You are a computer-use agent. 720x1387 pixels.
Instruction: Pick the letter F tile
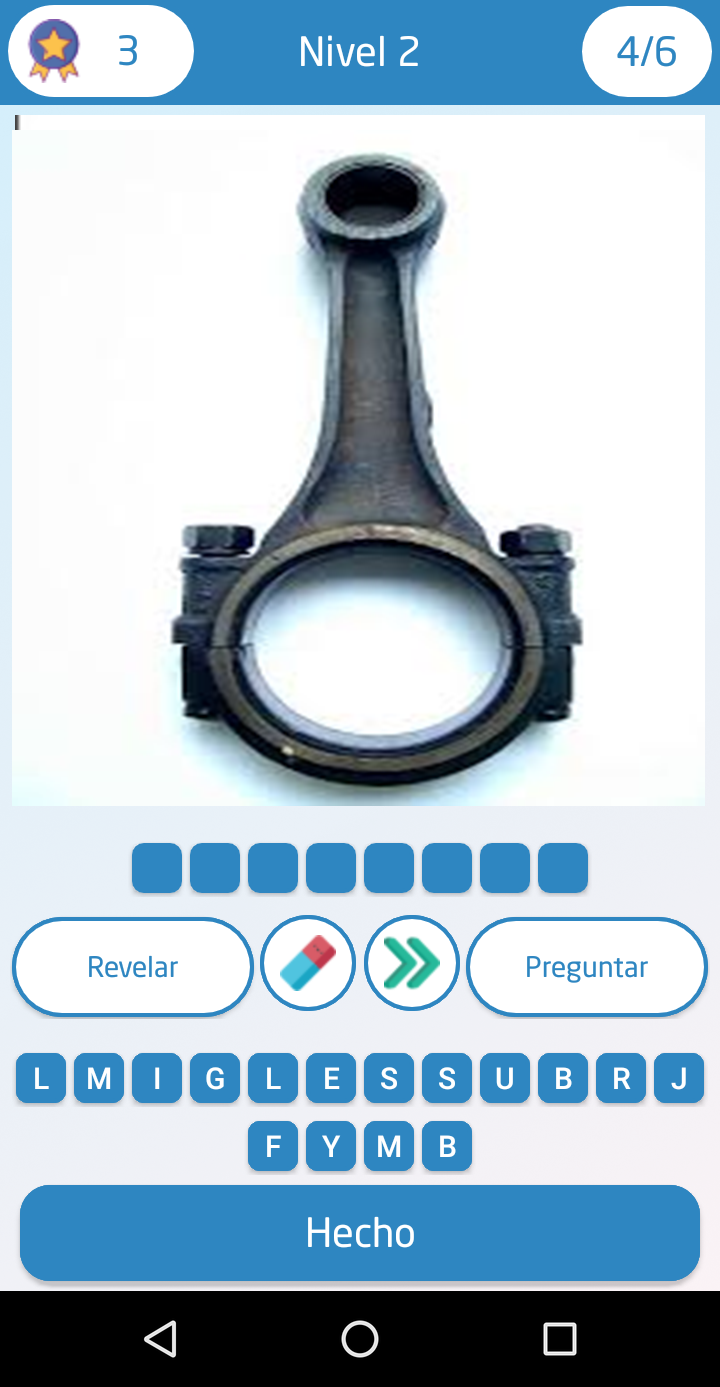click(x=273, y=1146)
